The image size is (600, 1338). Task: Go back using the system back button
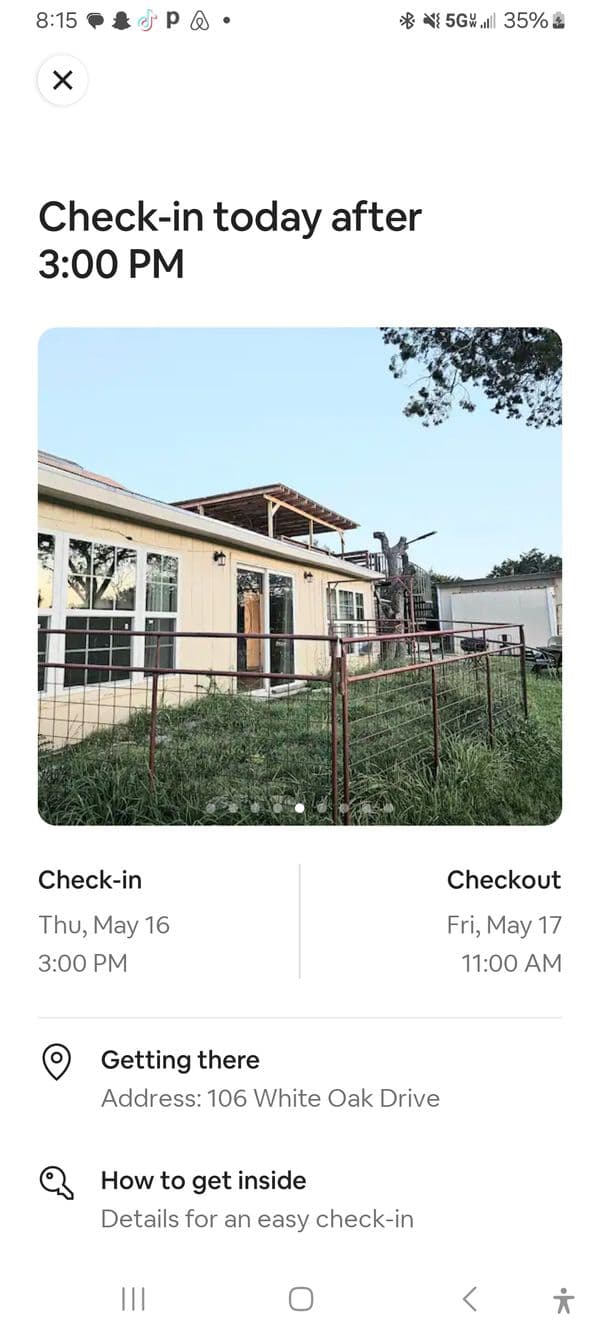point(470,1299)
